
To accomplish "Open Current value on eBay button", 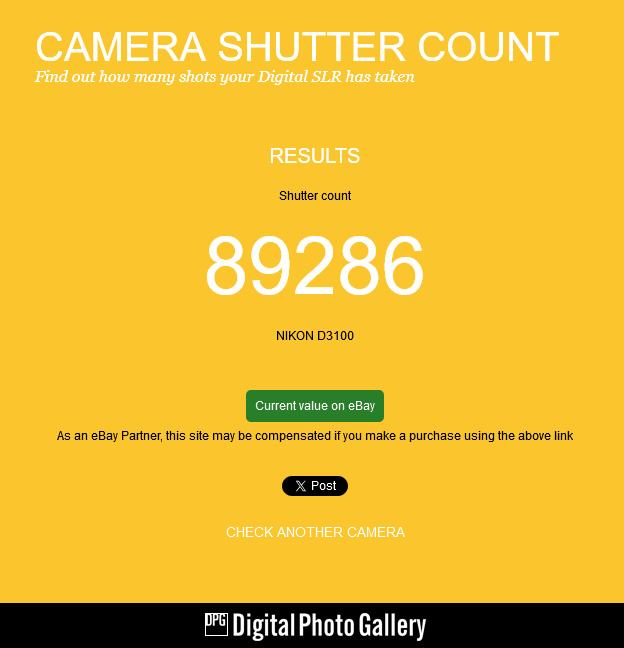I will coord(315,406).
